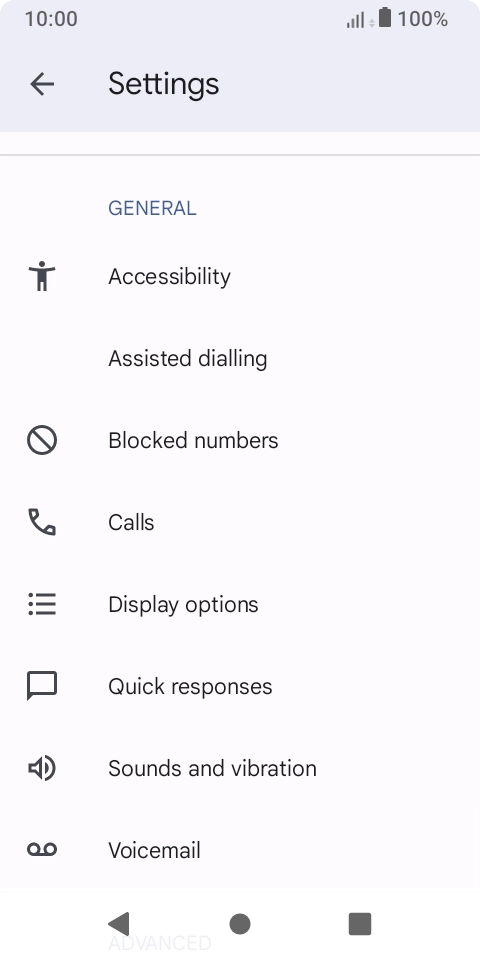
Task: View Blocked numbers
Action: pyautogui.click(x=240, y=441)
